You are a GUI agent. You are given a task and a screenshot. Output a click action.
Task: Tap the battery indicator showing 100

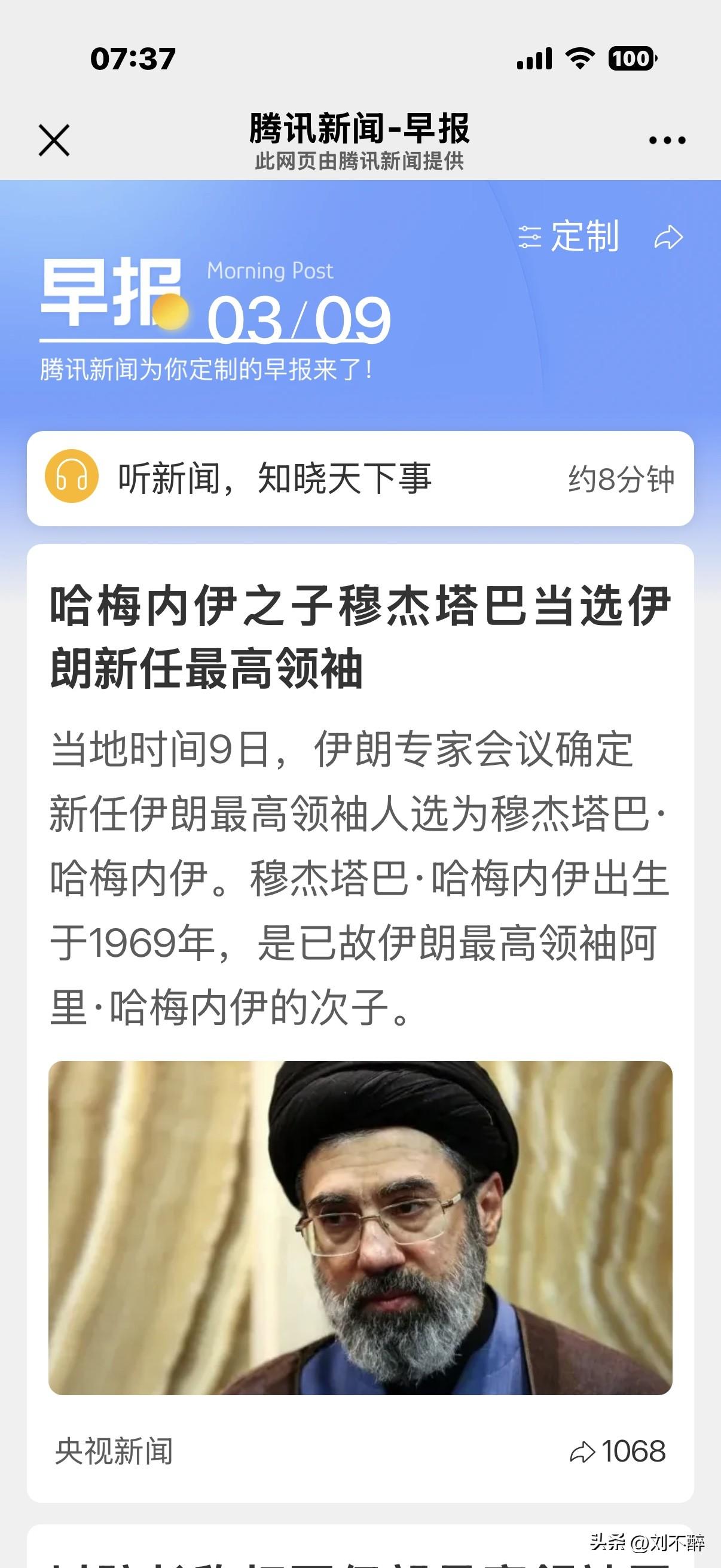point(630,59)
